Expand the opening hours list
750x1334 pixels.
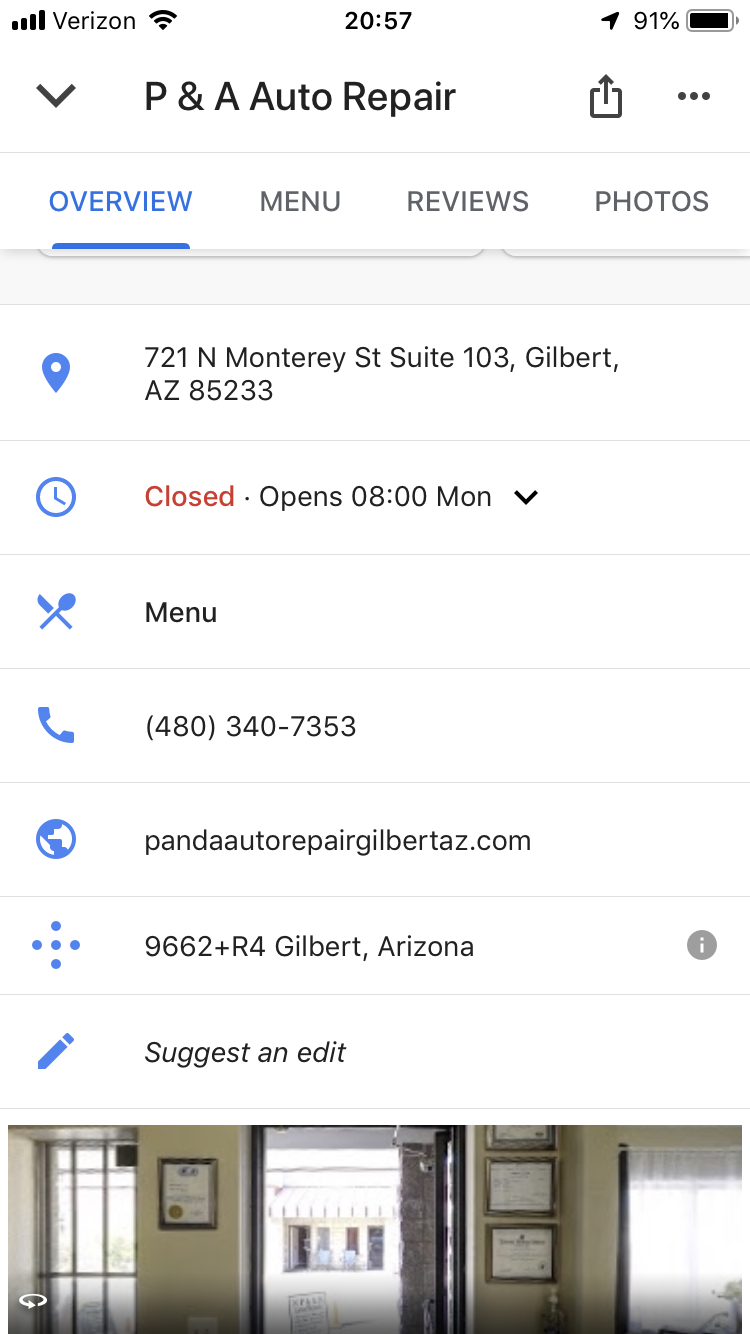[375, 497]
